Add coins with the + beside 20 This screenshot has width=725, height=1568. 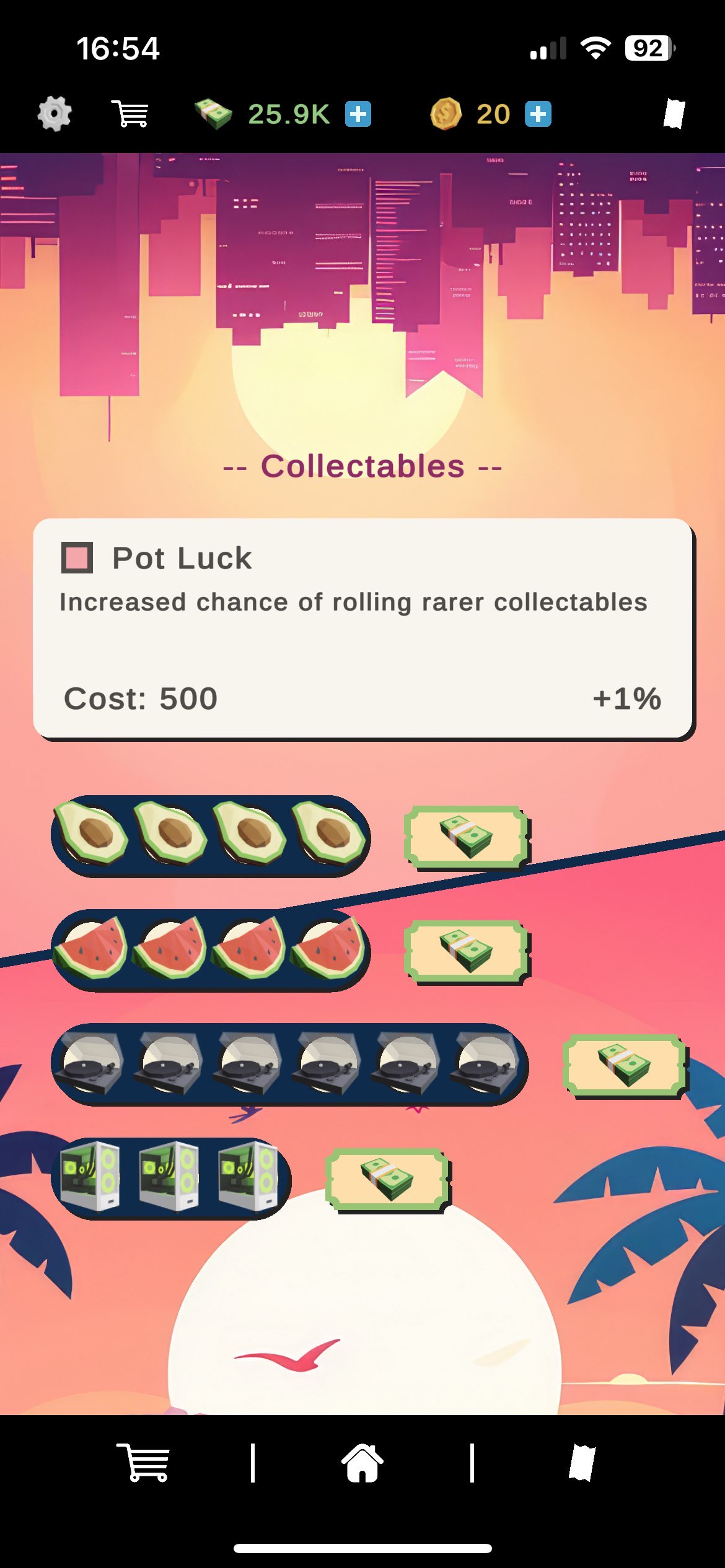pyautogui.click(x=539, y=115)
